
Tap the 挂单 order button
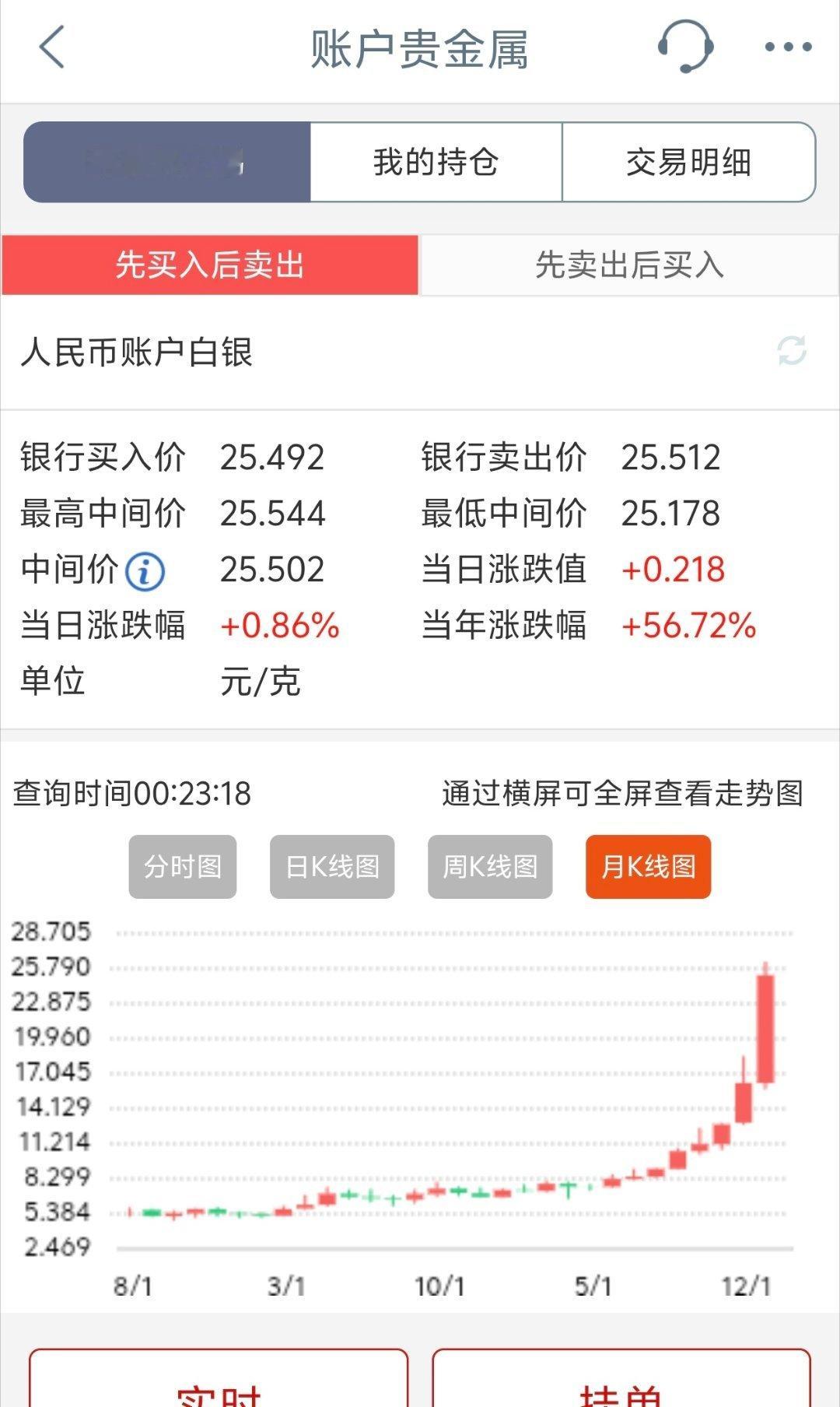(x=621, y=1385)
